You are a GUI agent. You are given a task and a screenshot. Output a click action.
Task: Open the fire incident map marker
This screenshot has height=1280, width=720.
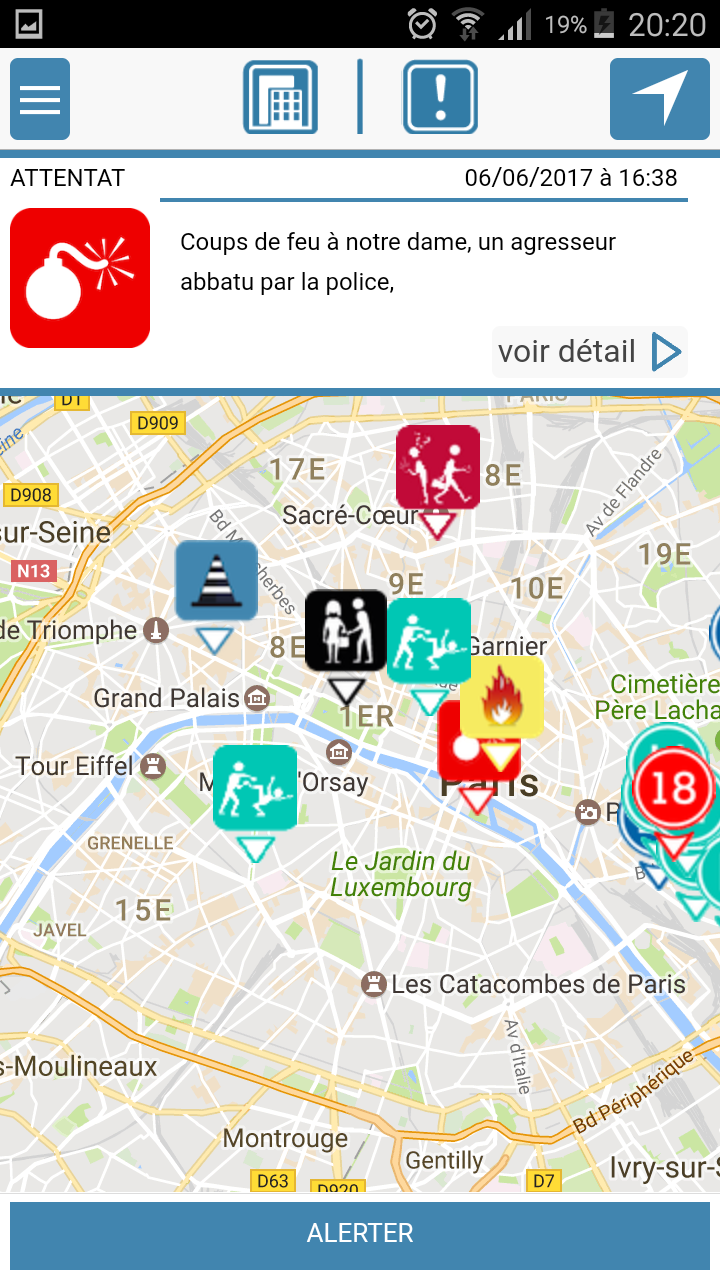click(x=502, y=697)
